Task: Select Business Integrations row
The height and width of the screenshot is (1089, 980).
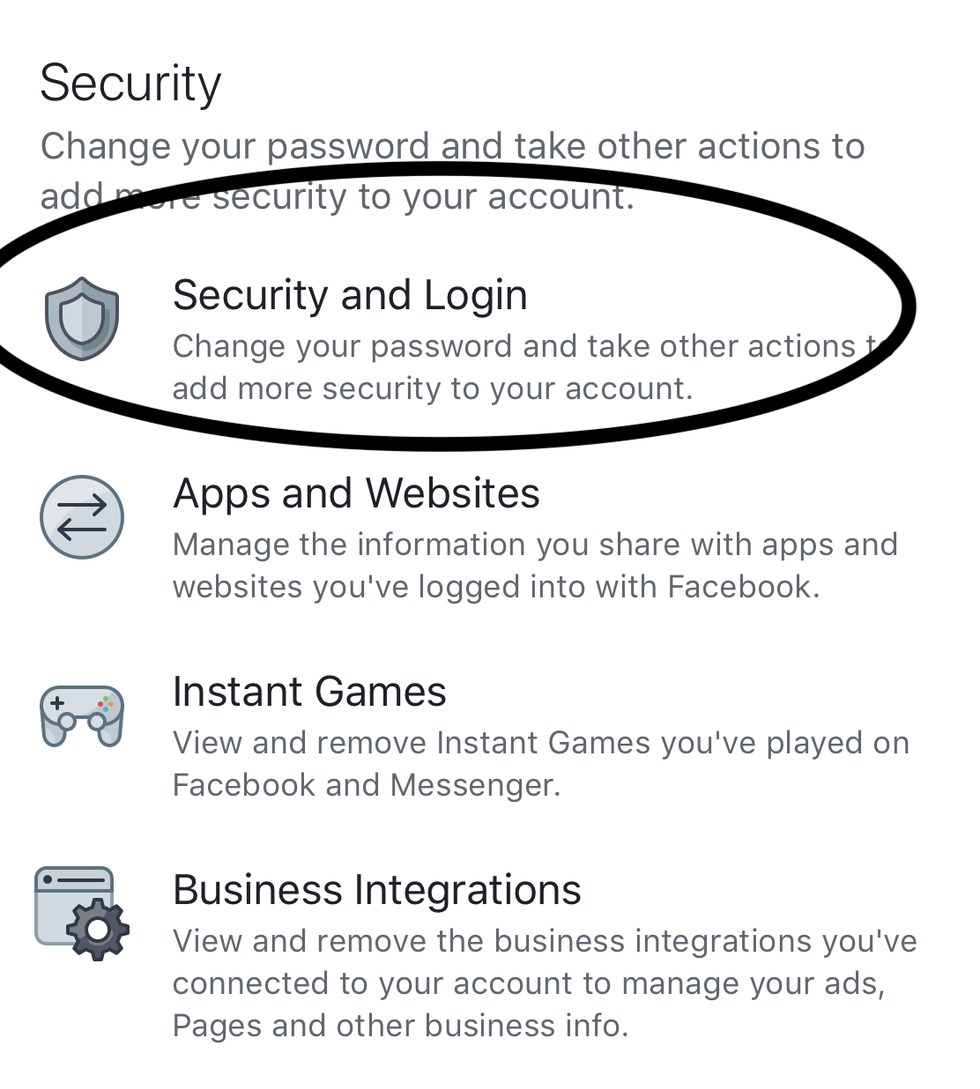Action: (x=376, y=890)
